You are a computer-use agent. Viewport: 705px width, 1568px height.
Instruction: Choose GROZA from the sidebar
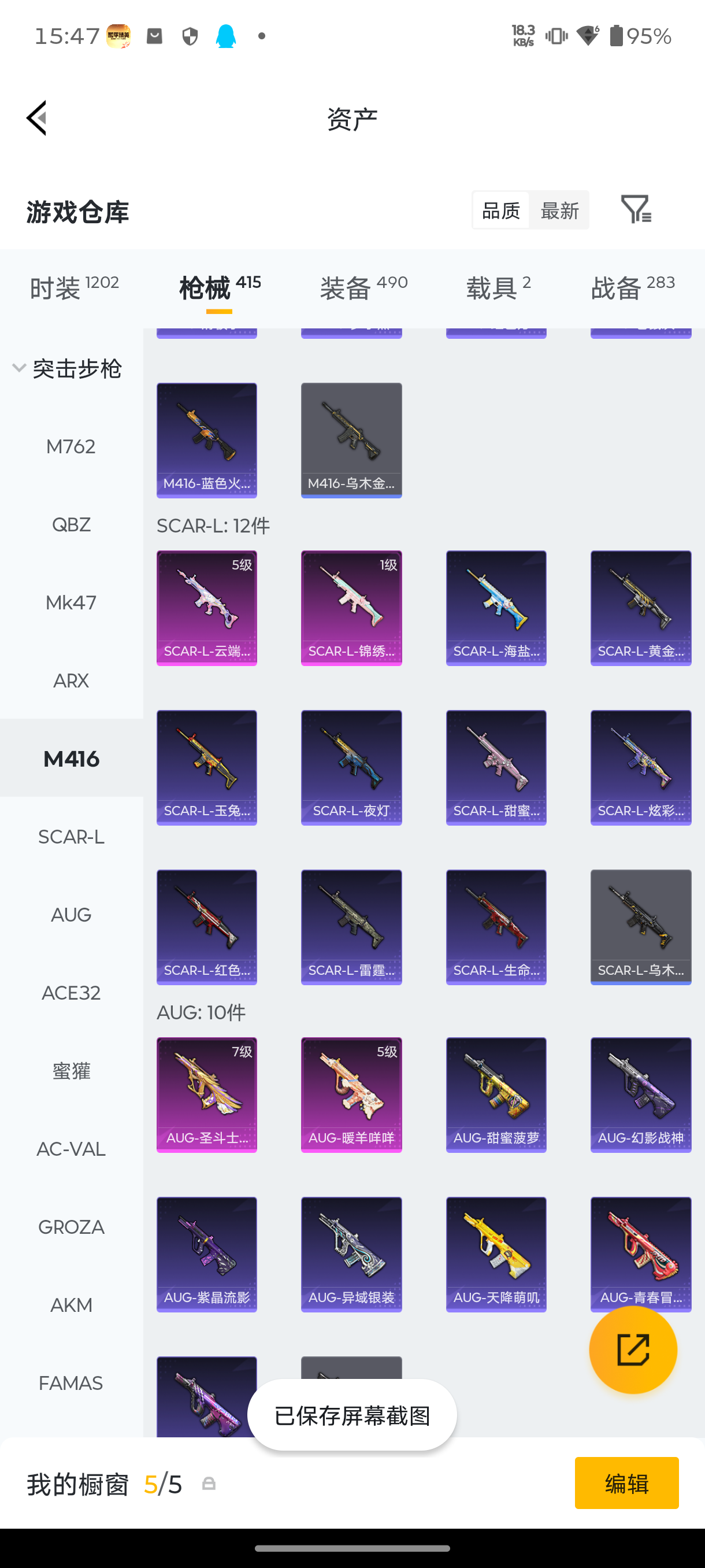(x=71, y=1226)
